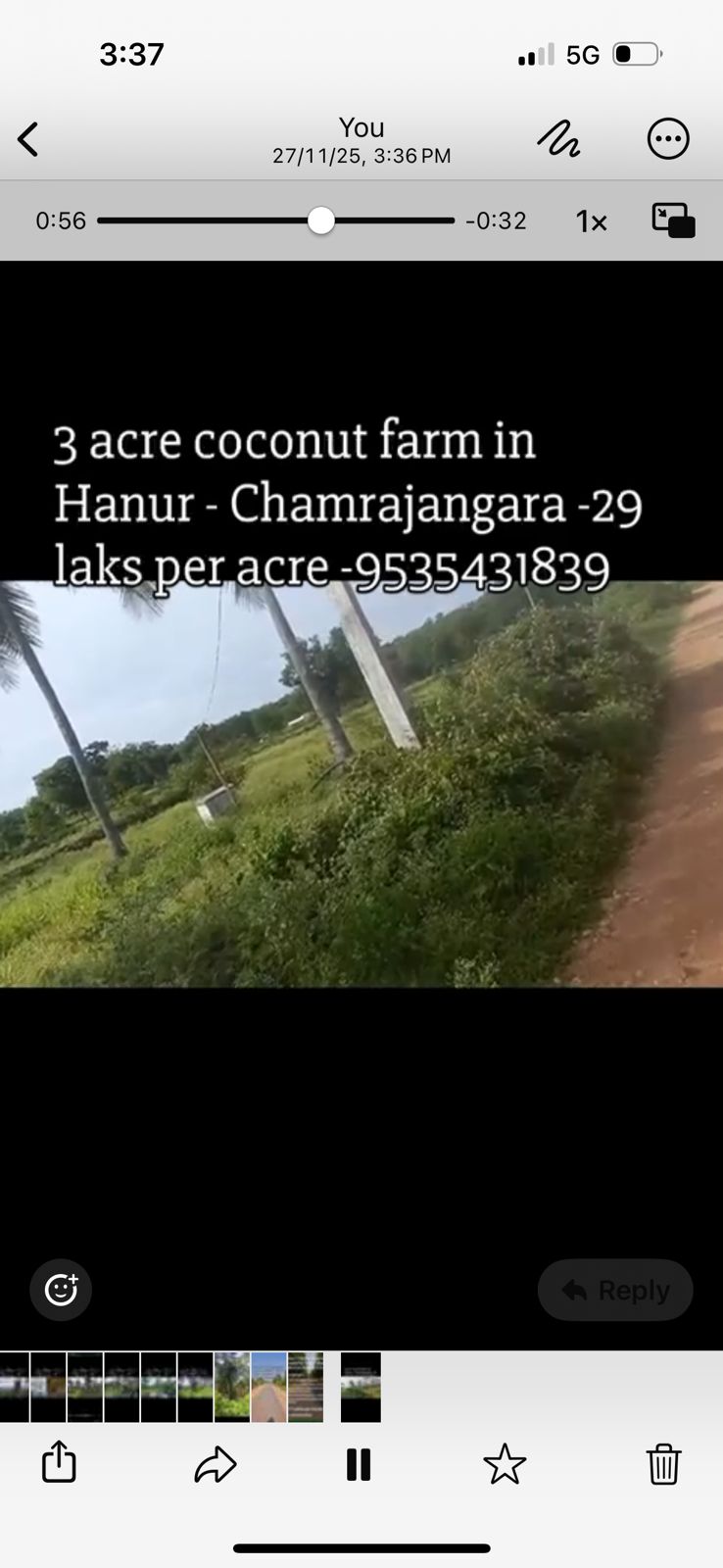Open the sticker reaction picker

click(61, 1290)
